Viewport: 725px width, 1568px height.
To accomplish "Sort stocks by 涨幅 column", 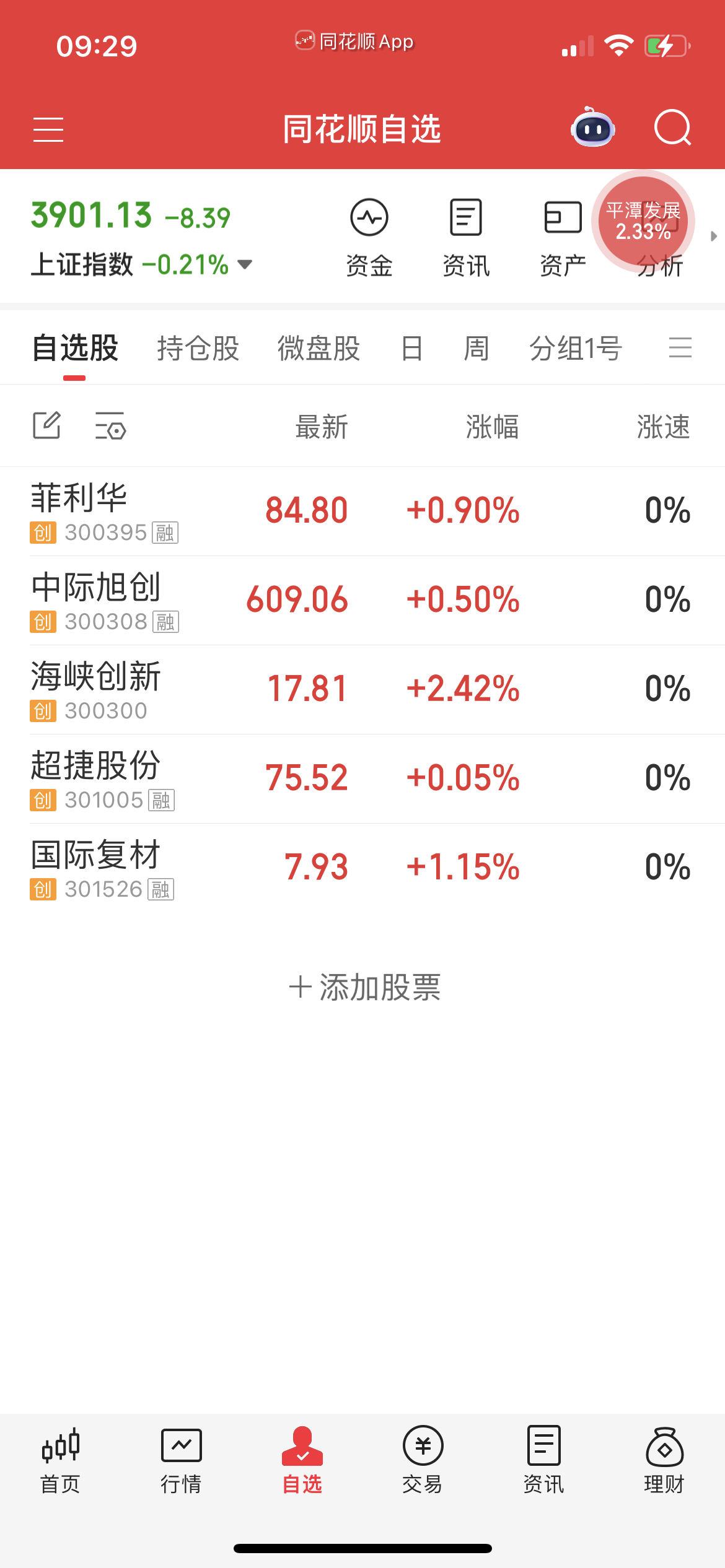I will [492, 427].
